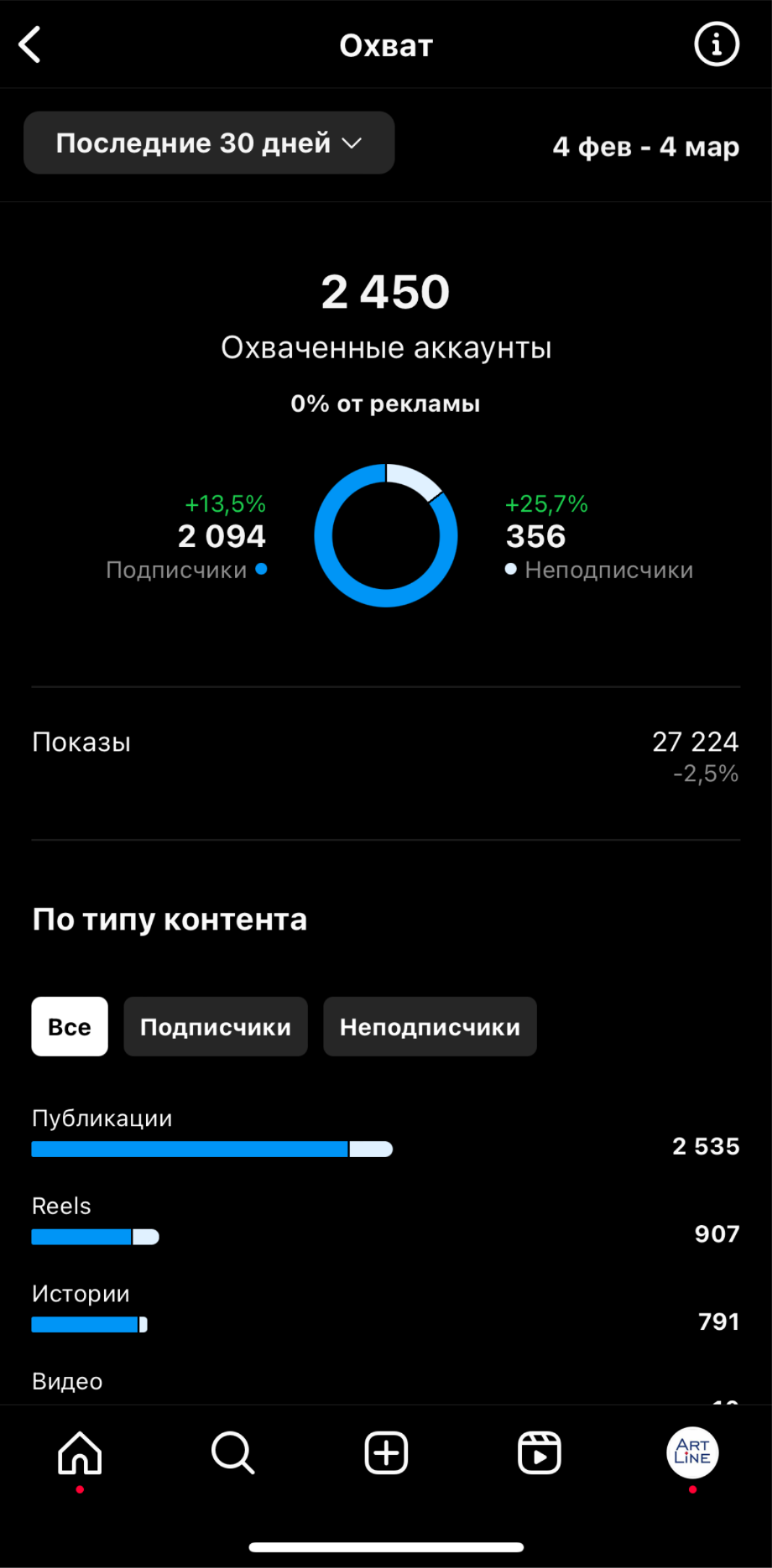Open the Search tab

(232, 1453)
